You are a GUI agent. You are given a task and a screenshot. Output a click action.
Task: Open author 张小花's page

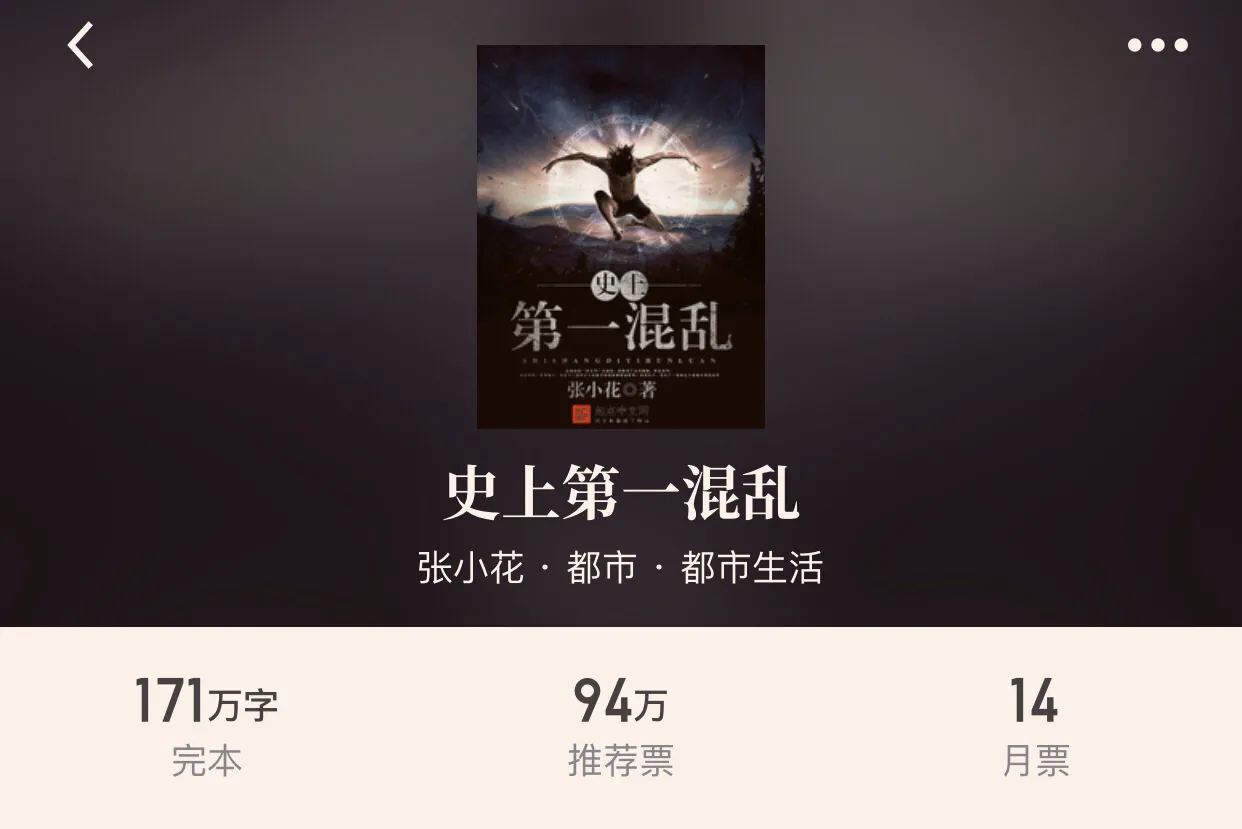[470, 568]
